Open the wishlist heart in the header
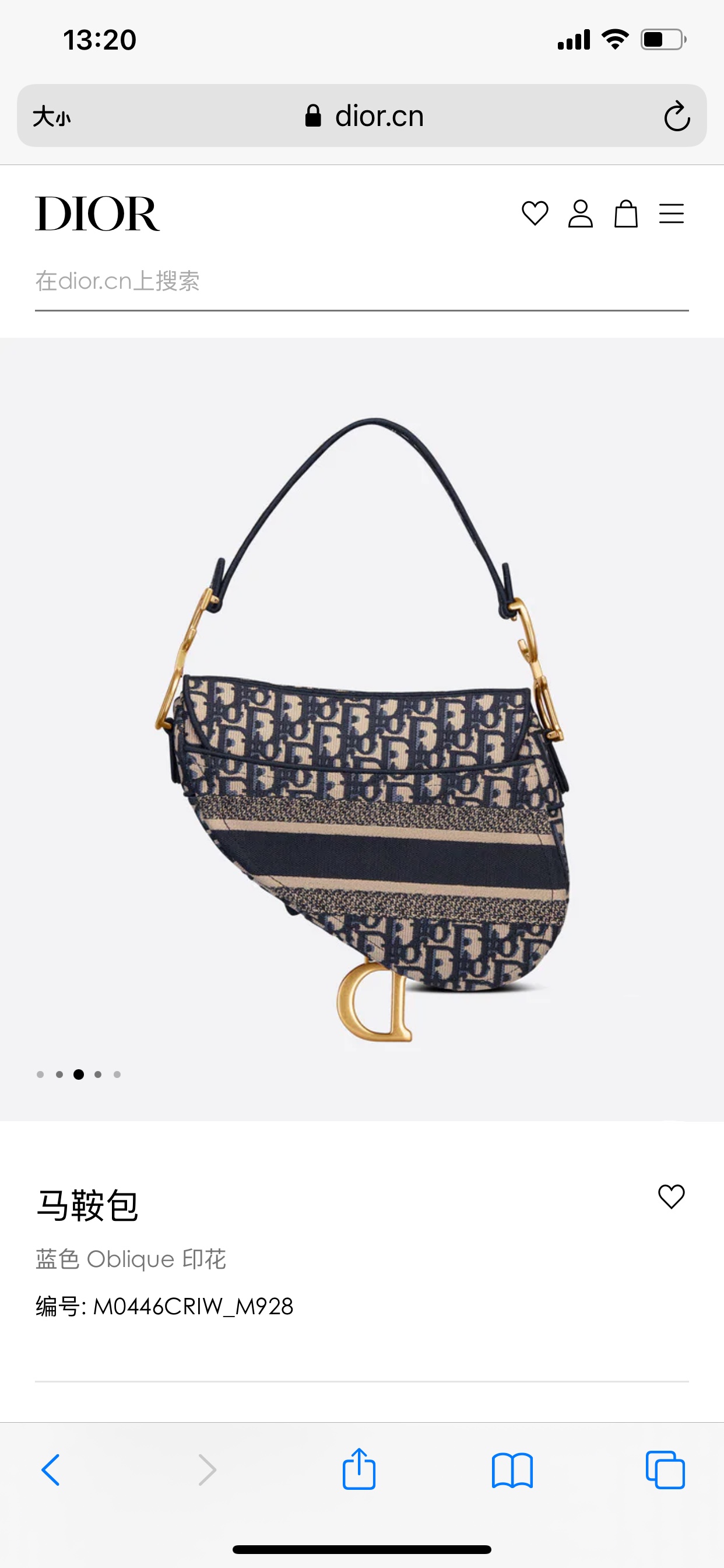The width and height of the screenshot is (724, 1568). pos(535,213)
